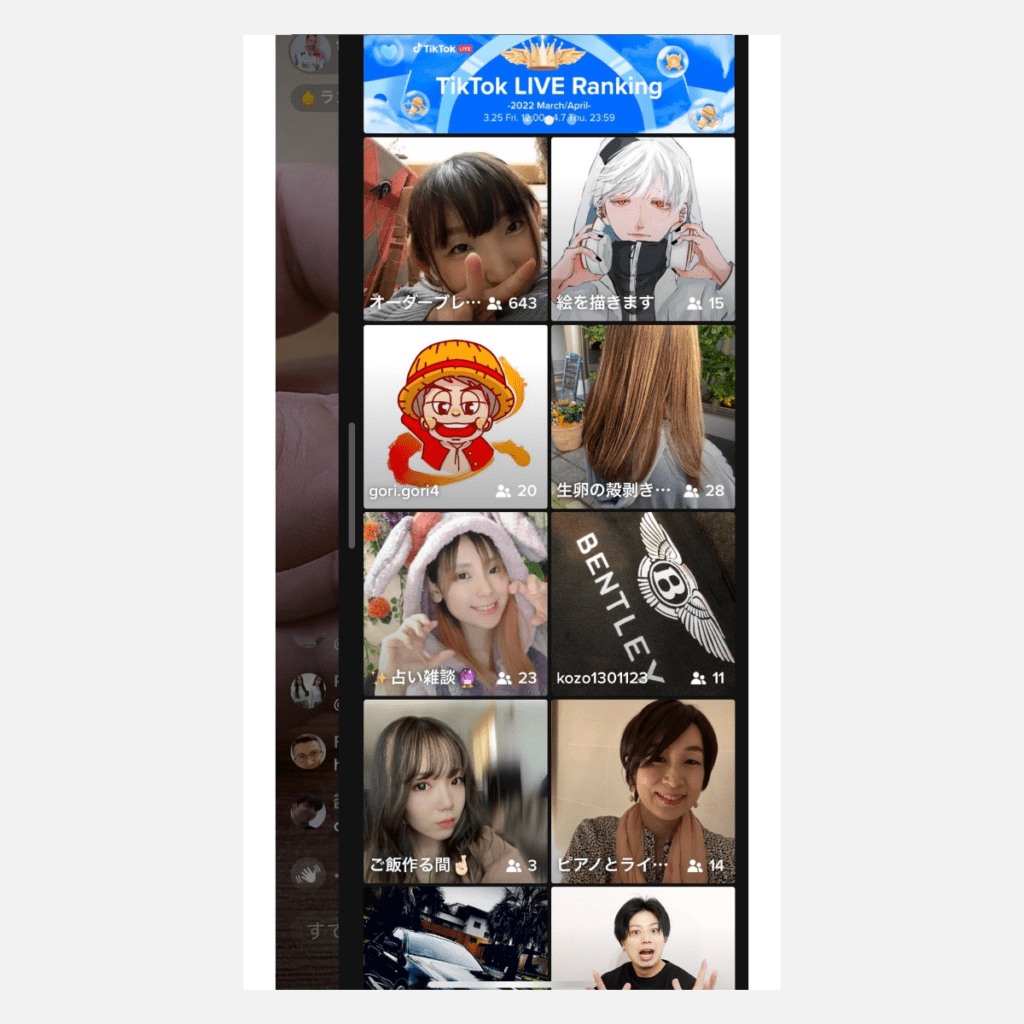
Task: Watch the 絵を描きます live stream
Action: (x=642, y=229)
